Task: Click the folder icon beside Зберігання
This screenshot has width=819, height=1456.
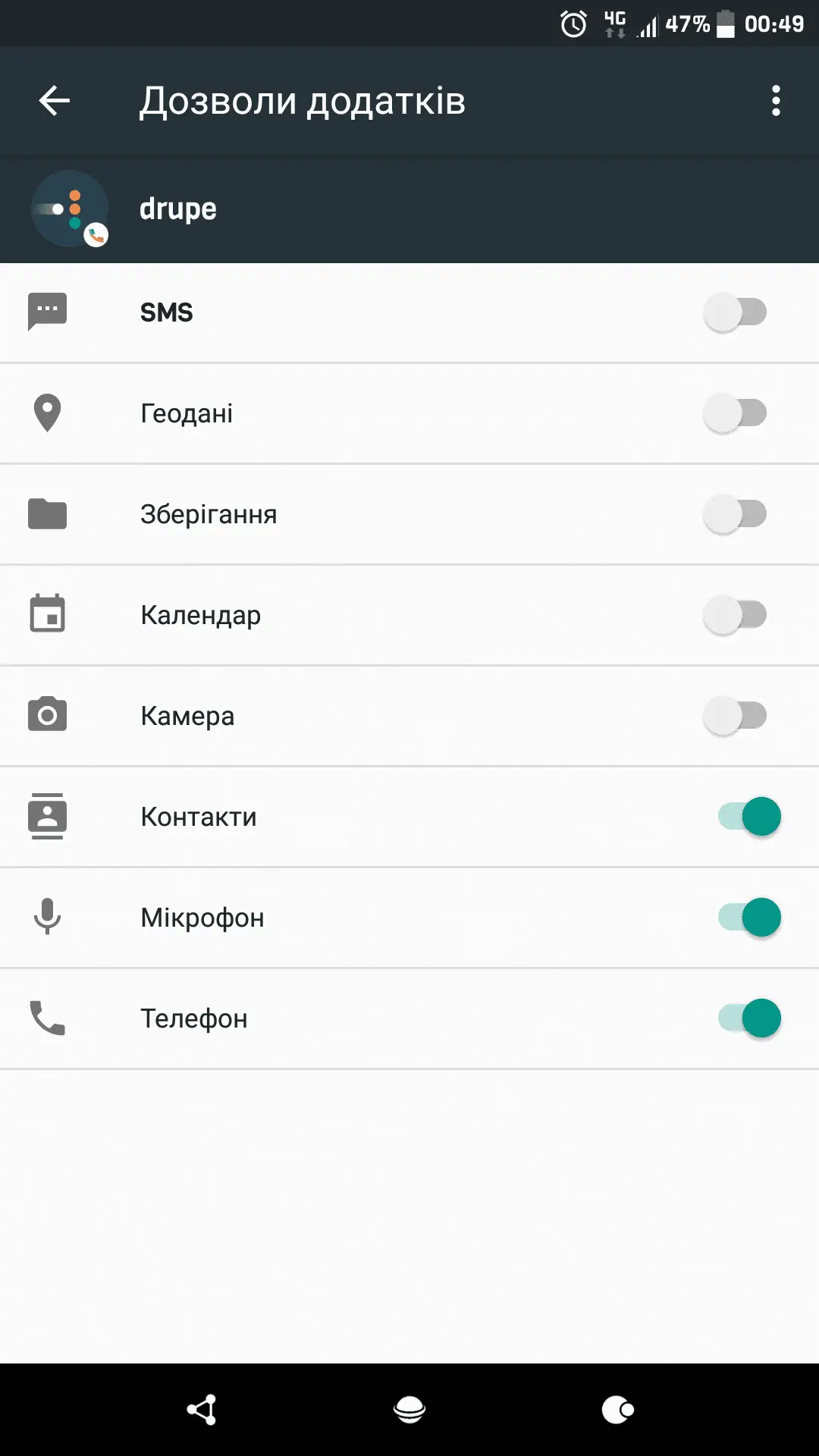Action: pos(47,513)
